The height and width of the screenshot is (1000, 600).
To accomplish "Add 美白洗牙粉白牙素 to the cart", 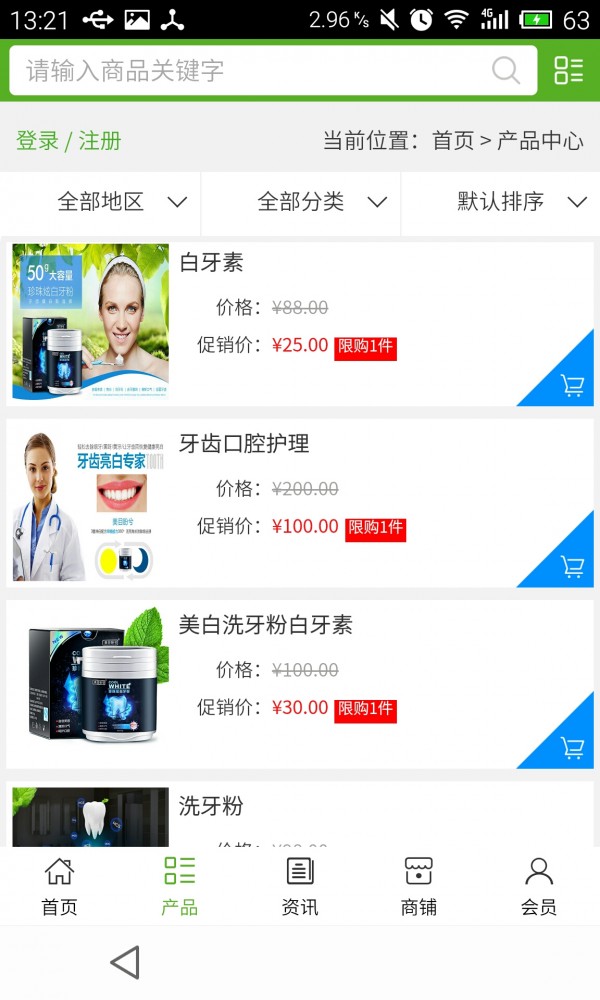I will pyautogui.click(x=572, y=747).
